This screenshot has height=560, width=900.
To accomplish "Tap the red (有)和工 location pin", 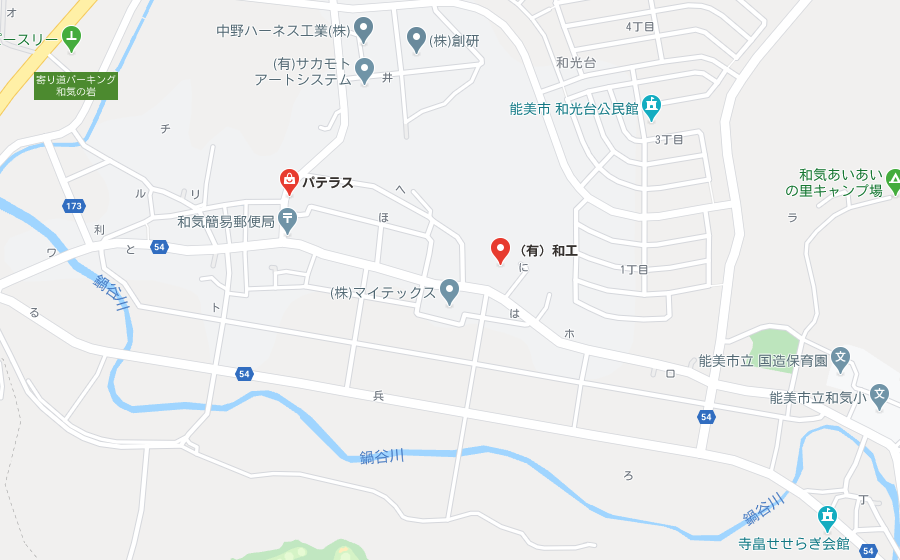I will (500, 249).
